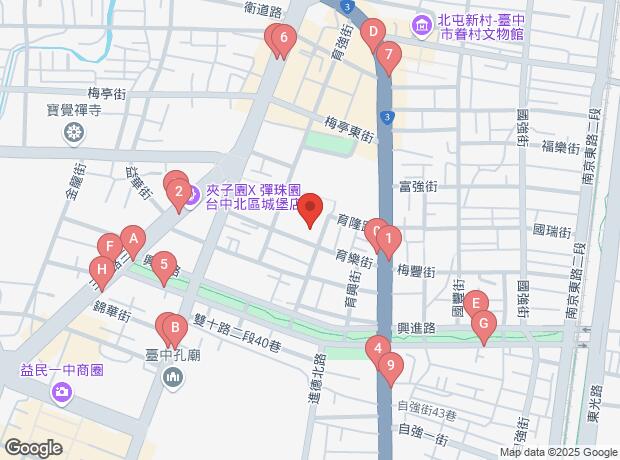The height and width of the screenshot is (460, 620).
Task: Open marker G on 興進路
Action: click(484, 323)
